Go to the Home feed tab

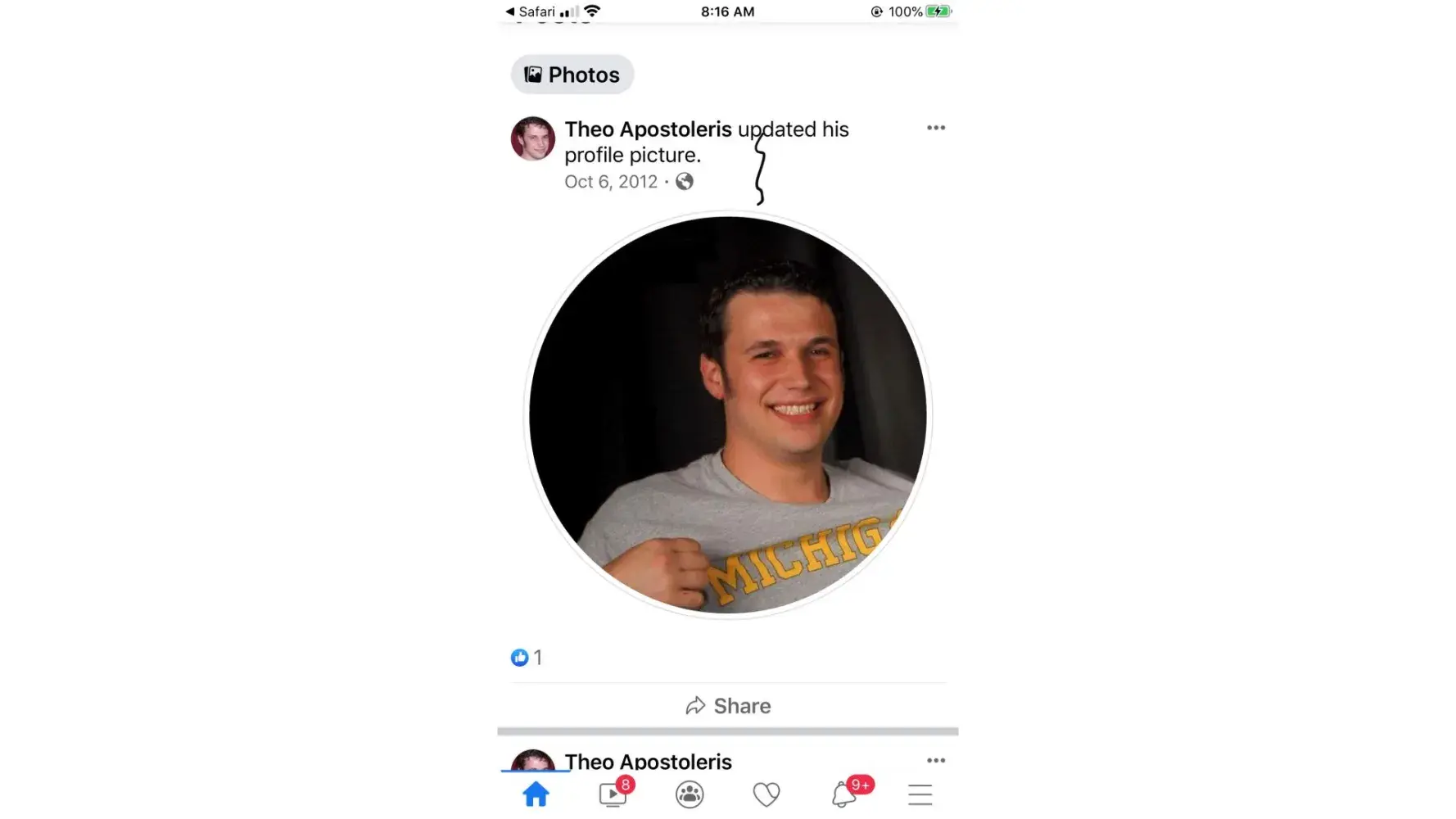coord(536,794)
